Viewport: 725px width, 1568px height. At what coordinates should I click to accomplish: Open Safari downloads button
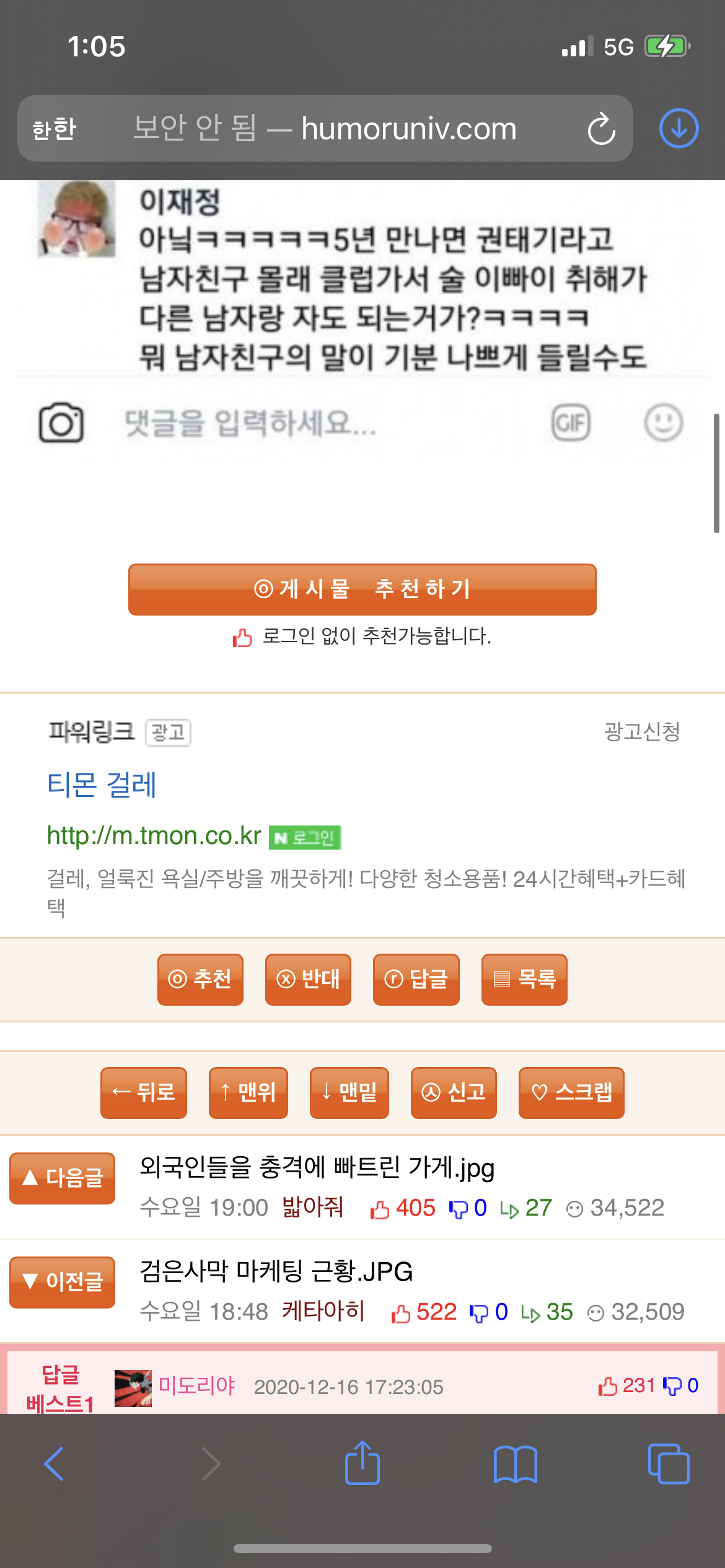[679, 129]
